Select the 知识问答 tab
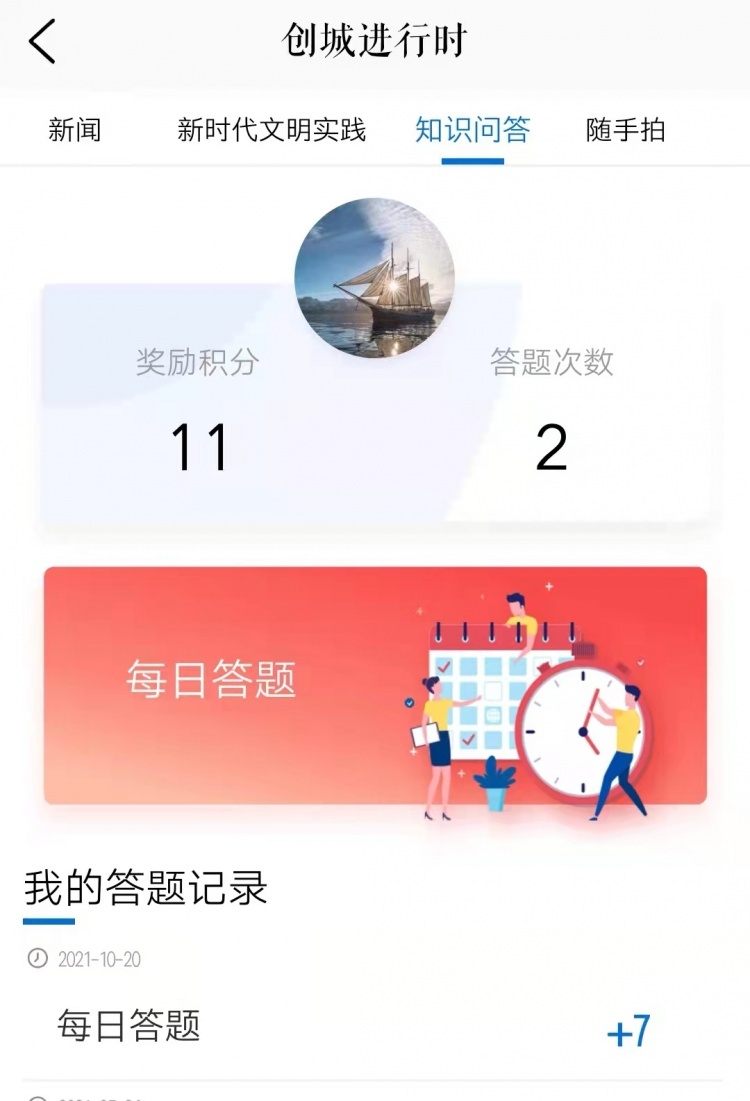 click(472, 130)
